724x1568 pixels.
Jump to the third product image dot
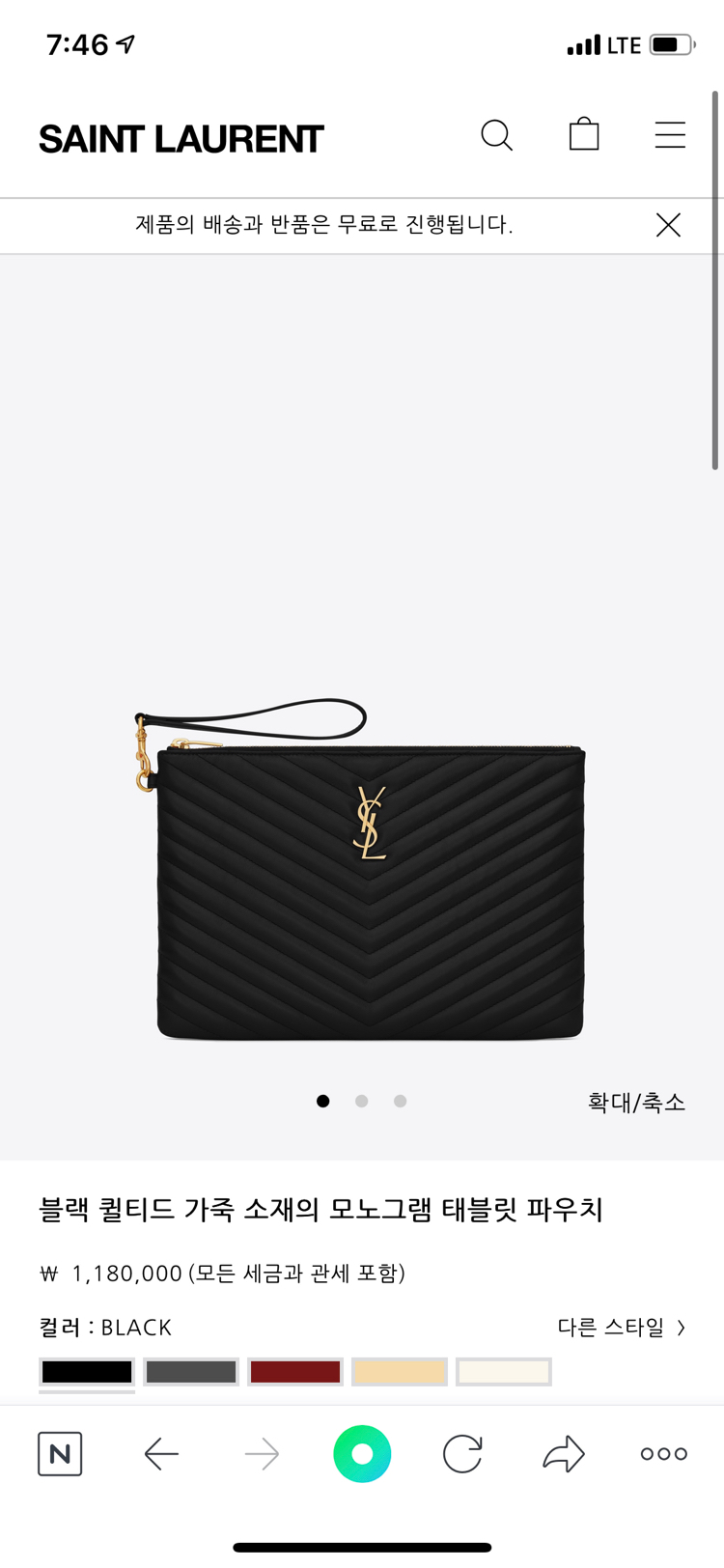tap(400, 1101)
